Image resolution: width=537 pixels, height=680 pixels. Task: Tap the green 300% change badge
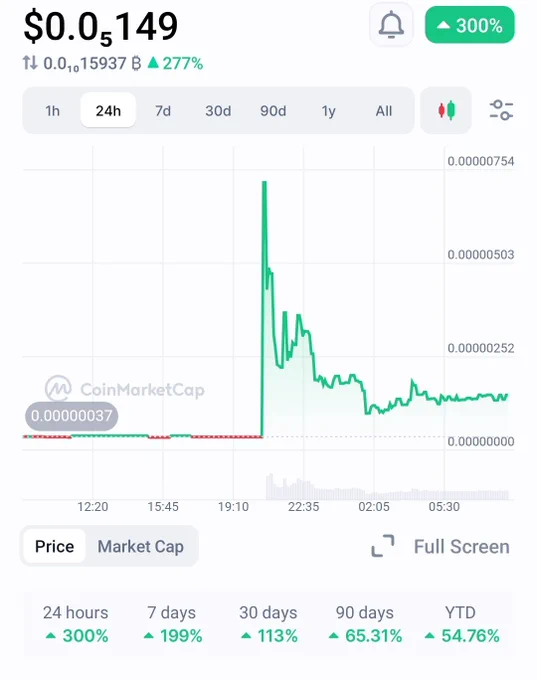click(470, 25)
